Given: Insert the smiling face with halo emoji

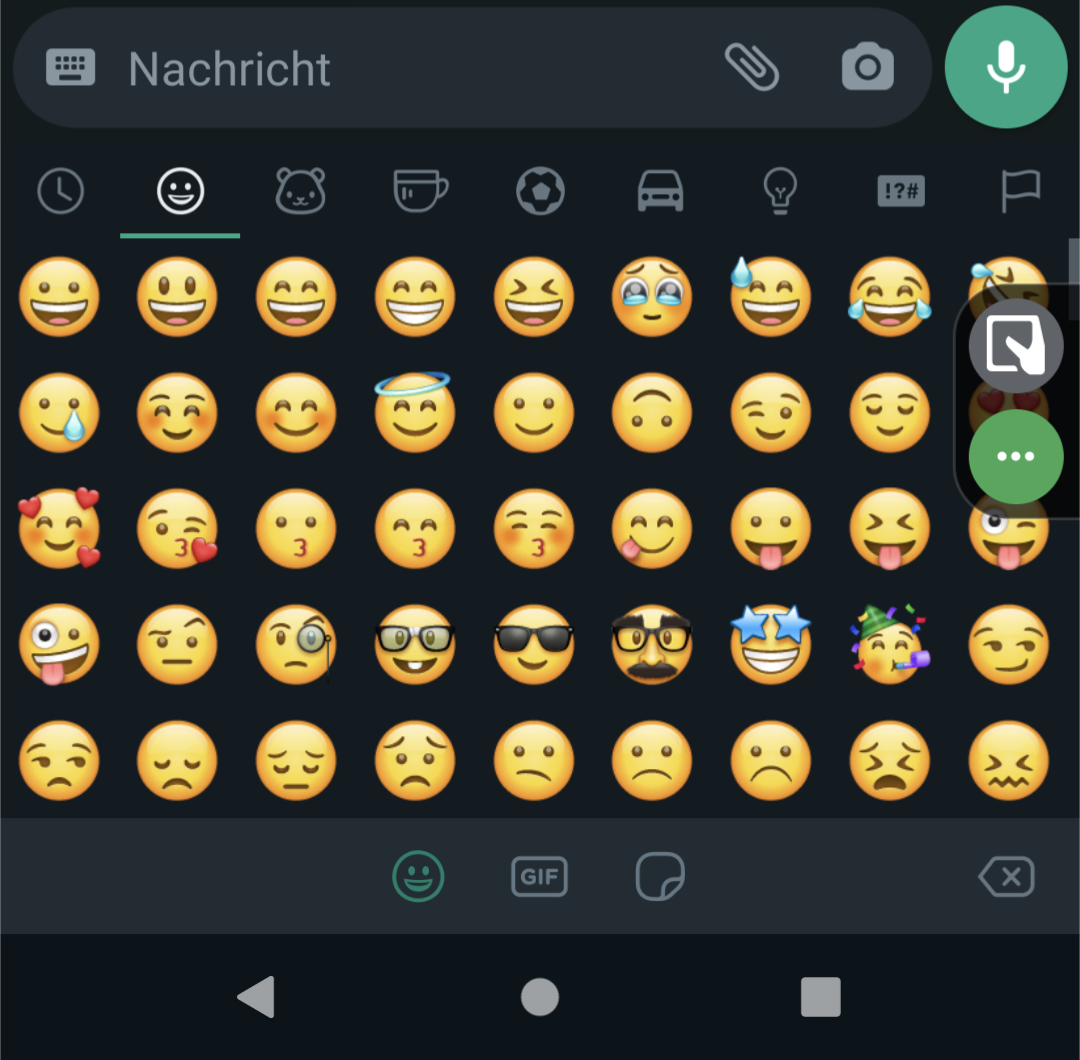Looking at the screenshot, I should click(414, 411).
